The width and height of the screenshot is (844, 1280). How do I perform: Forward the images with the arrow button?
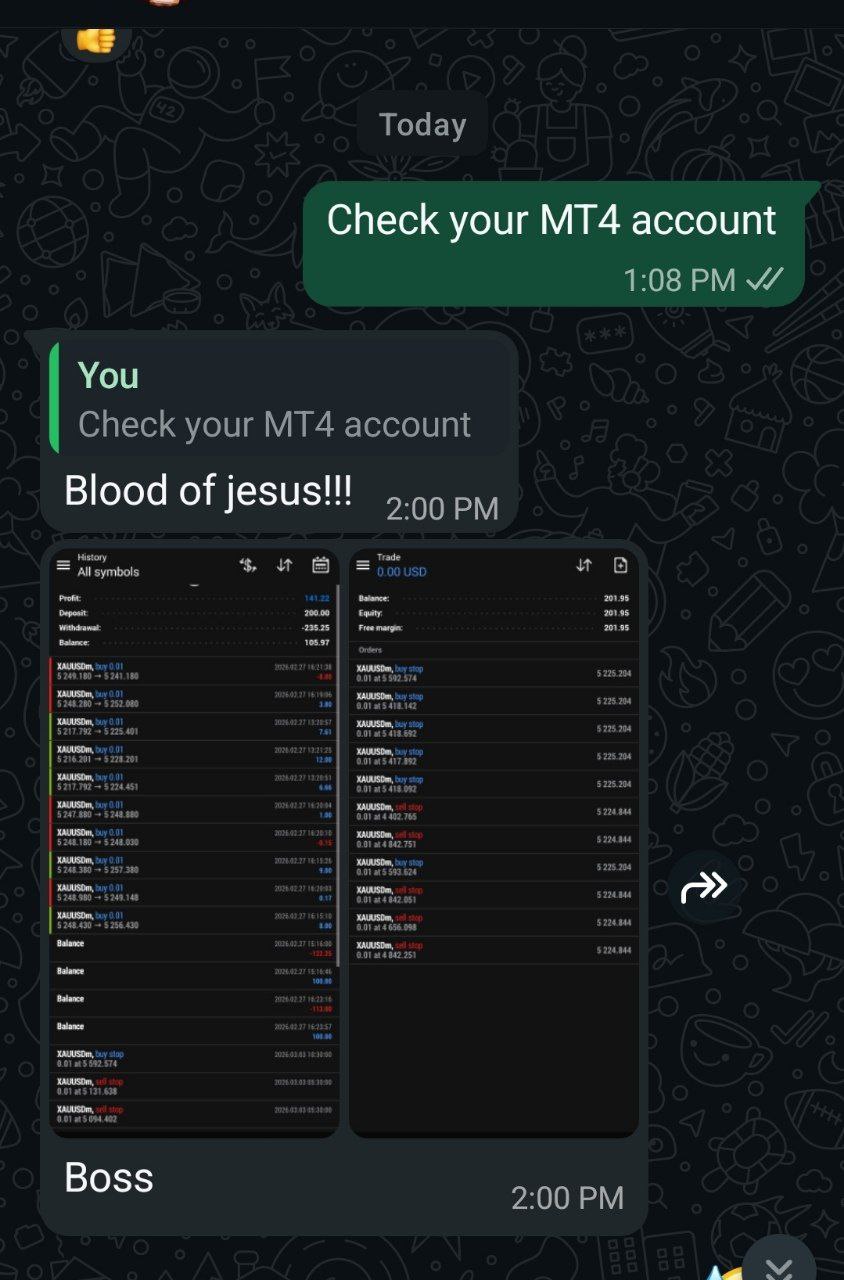pyautogui.click(x=705, y=887)
